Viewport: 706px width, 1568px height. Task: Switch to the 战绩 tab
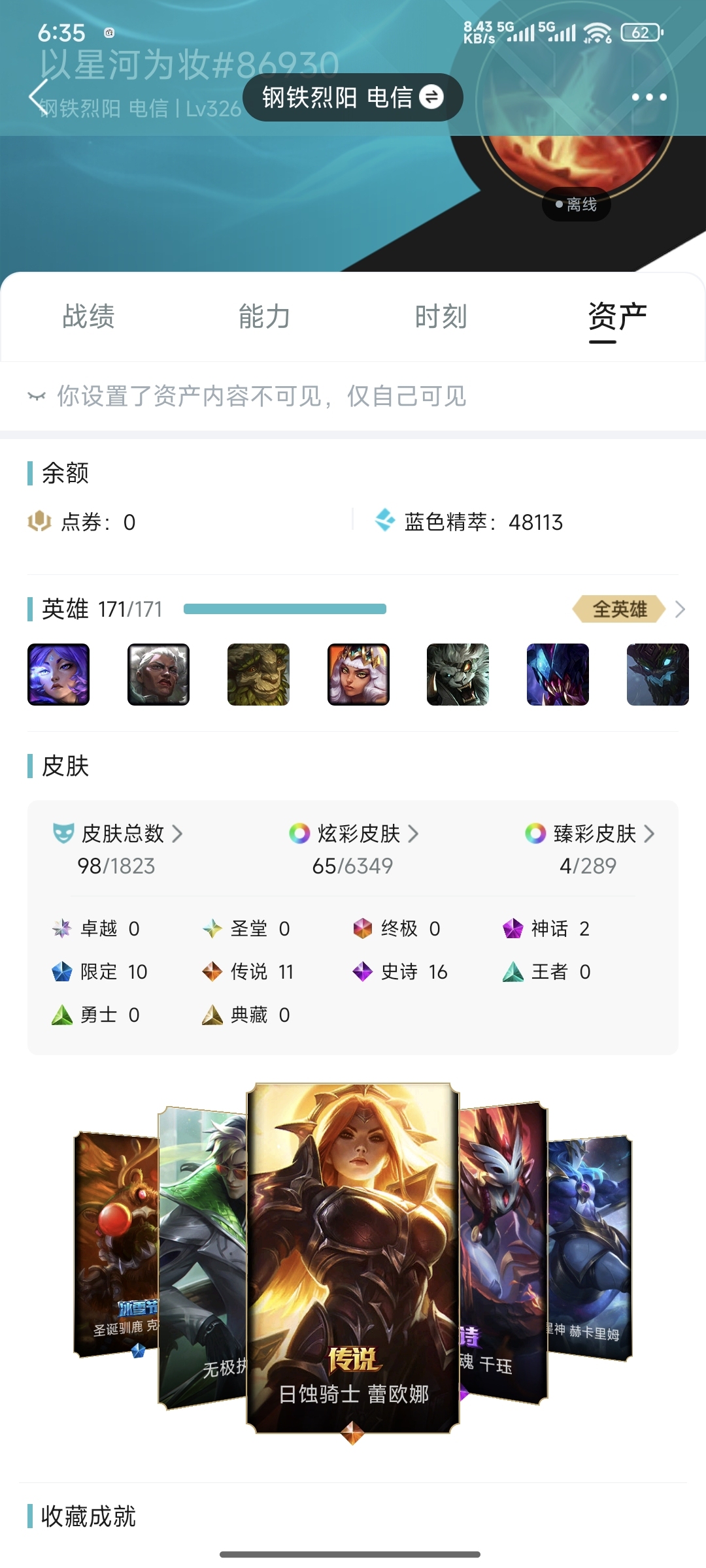pyautogui.click(x=88, y=317)
